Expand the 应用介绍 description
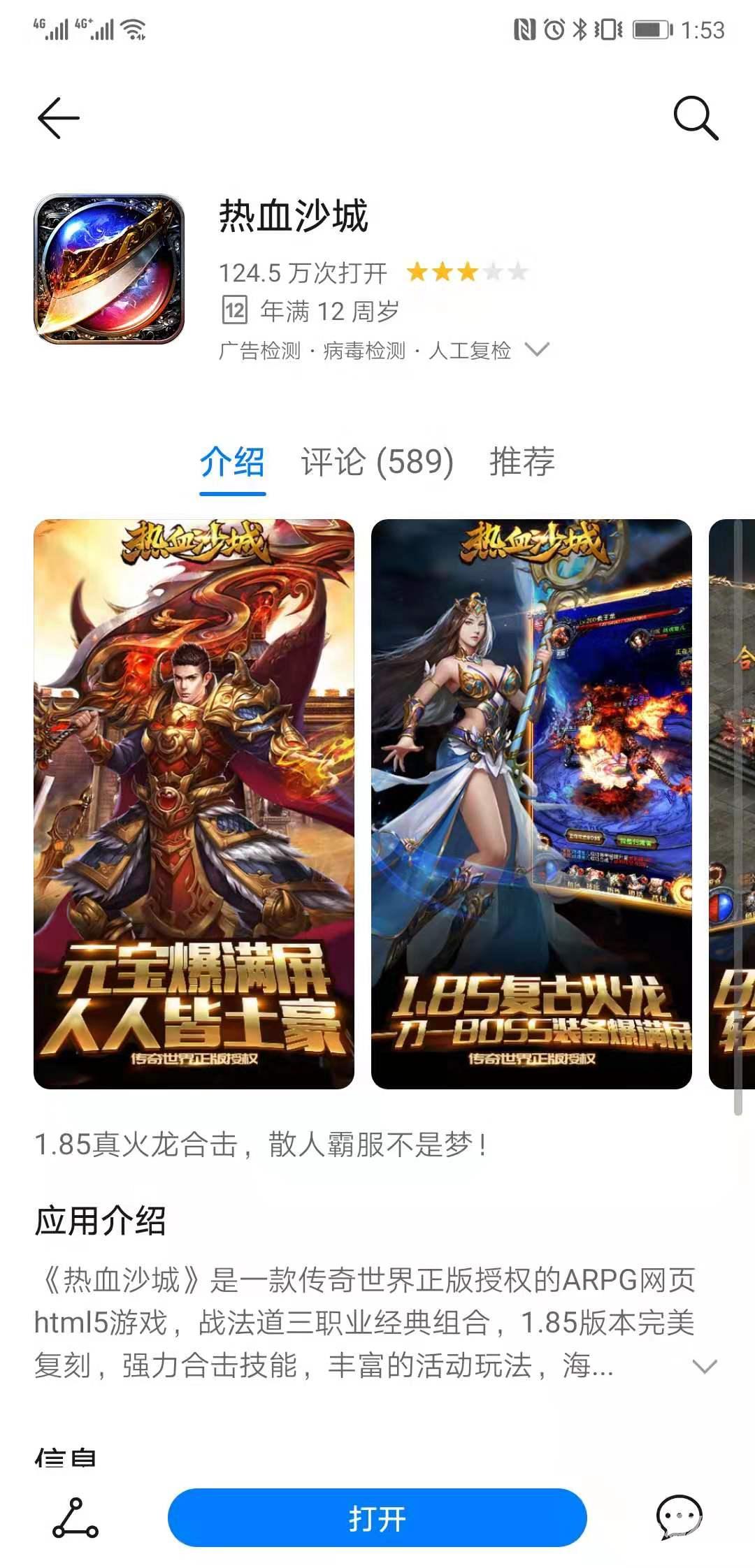755x1568 pixels. [704, 1366]
